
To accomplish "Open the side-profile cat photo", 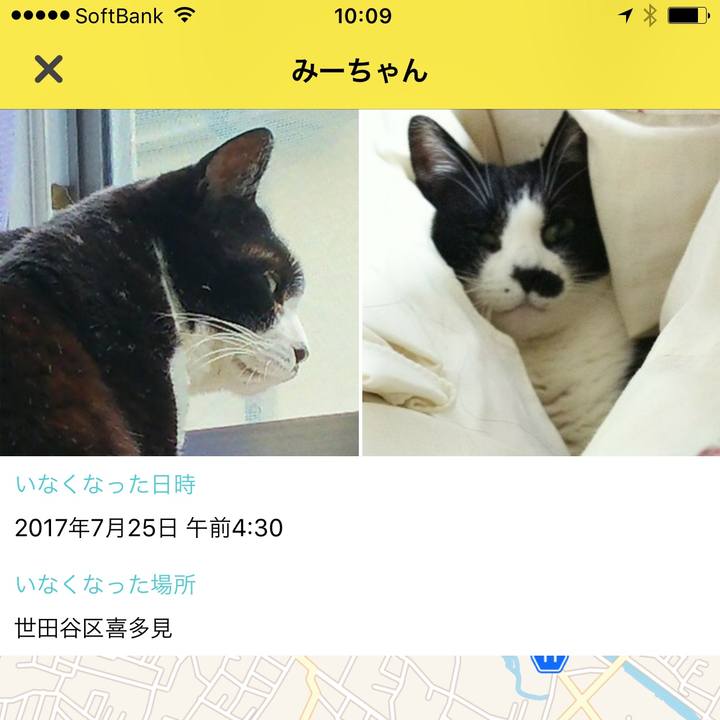I will [179, 283].
